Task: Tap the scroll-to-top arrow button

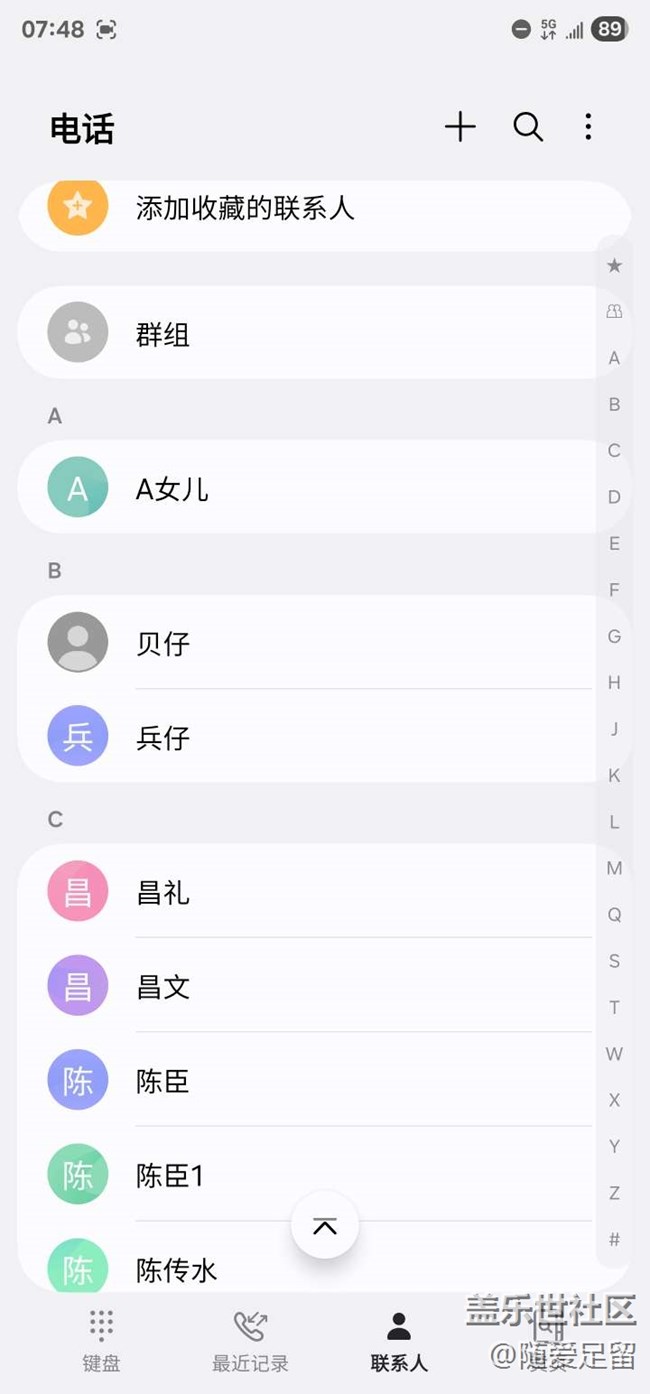Action: (x=325, y=1225)
